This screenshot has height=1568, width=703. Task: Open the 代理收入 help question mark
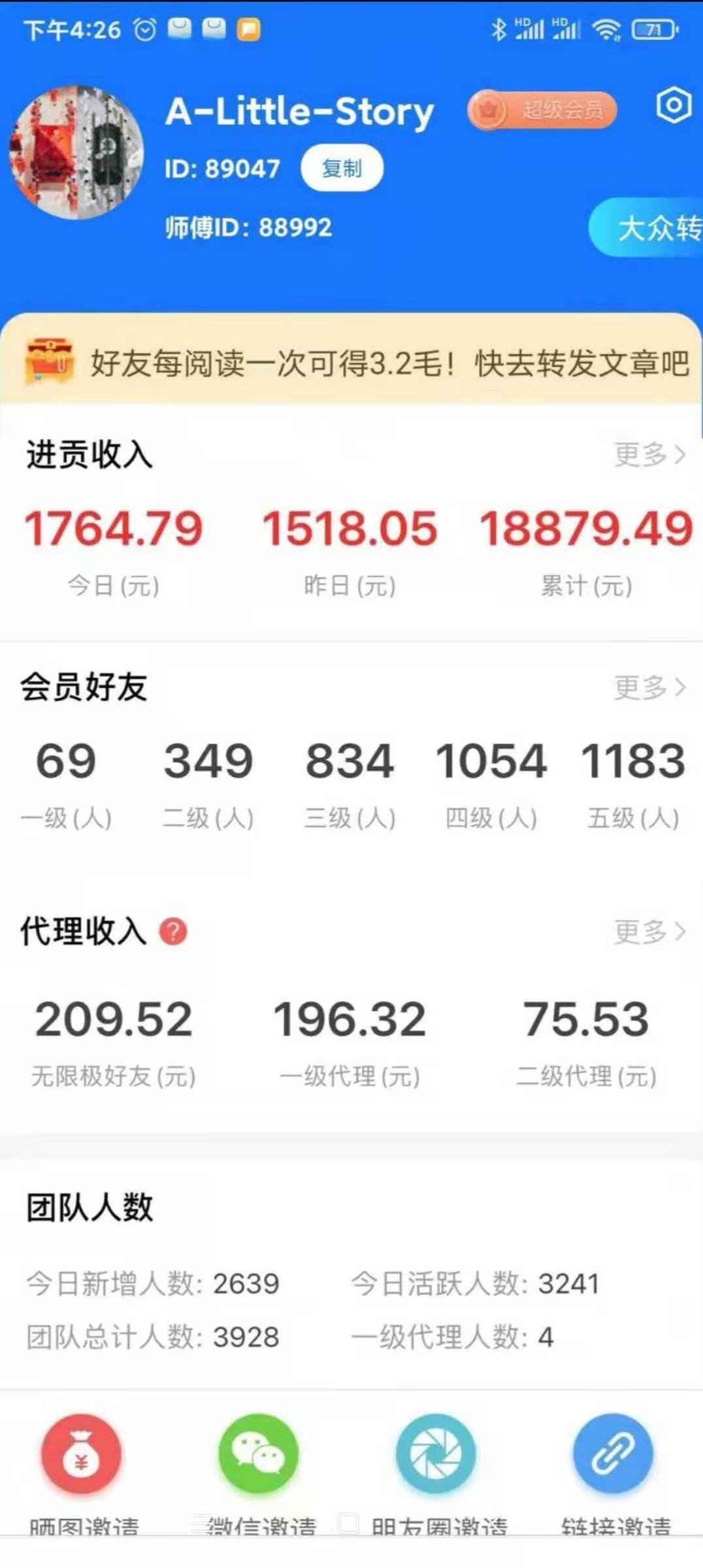(174, 931)
